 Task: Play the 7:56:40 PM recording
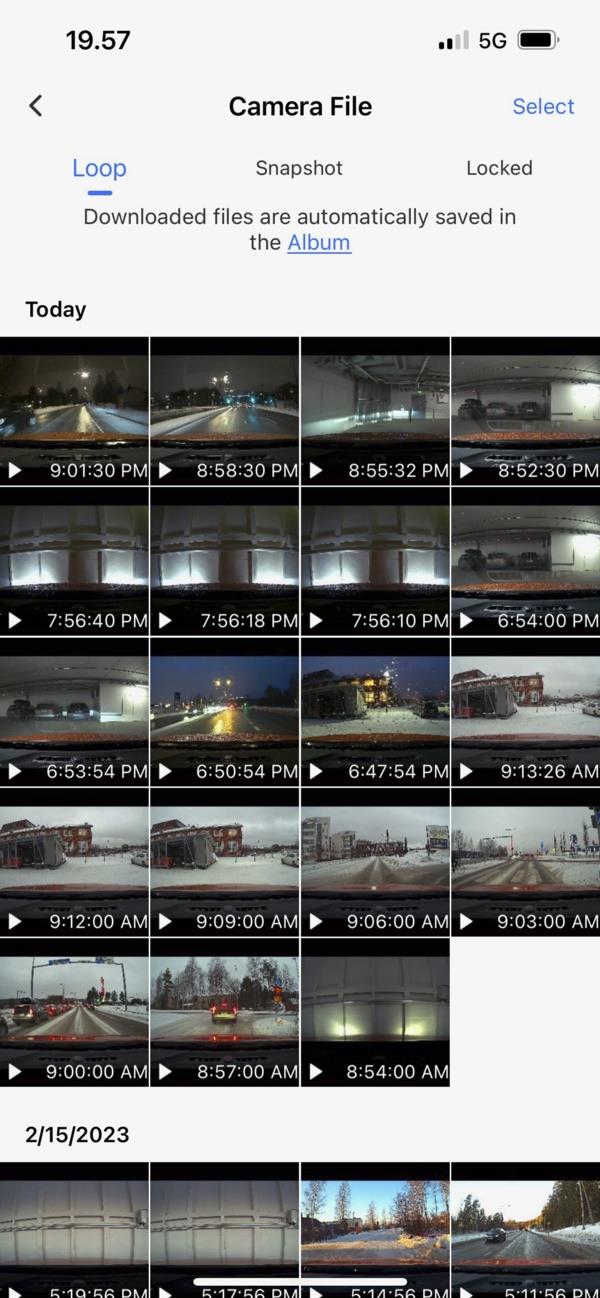(75, 562)
